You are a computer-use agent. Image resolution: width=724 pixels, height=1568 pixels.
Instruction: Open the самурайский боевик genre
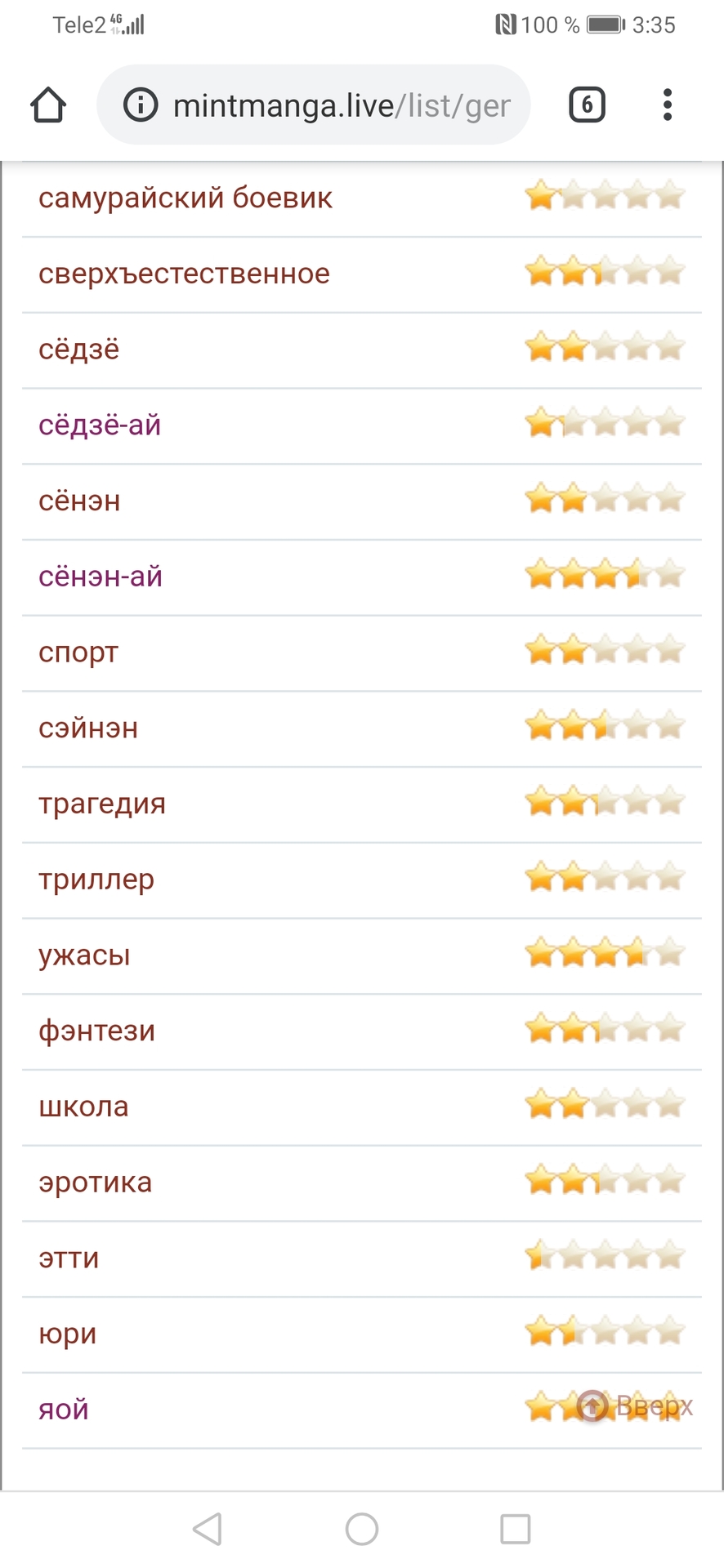pos(185,198)
